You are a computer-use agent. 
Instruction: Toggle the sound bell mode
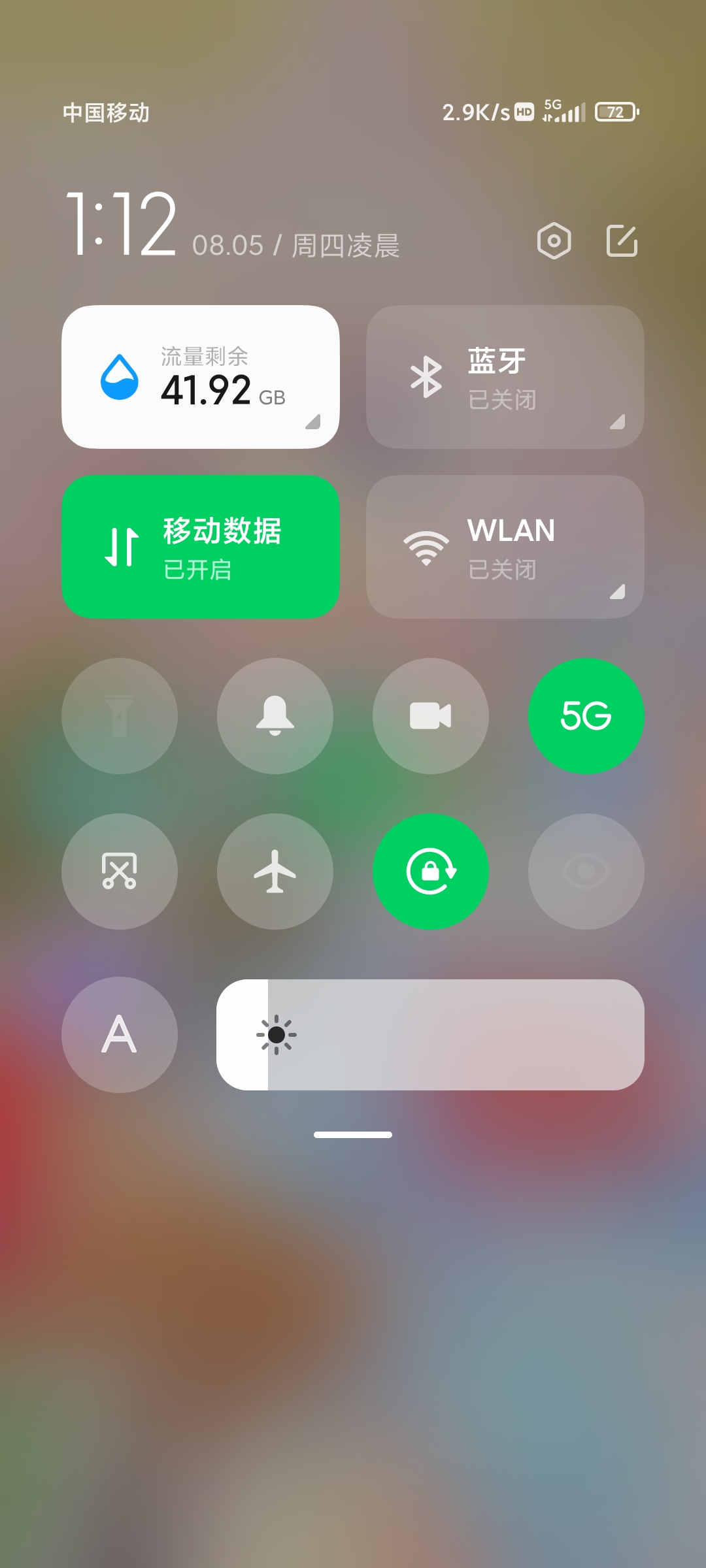[275, 716]
